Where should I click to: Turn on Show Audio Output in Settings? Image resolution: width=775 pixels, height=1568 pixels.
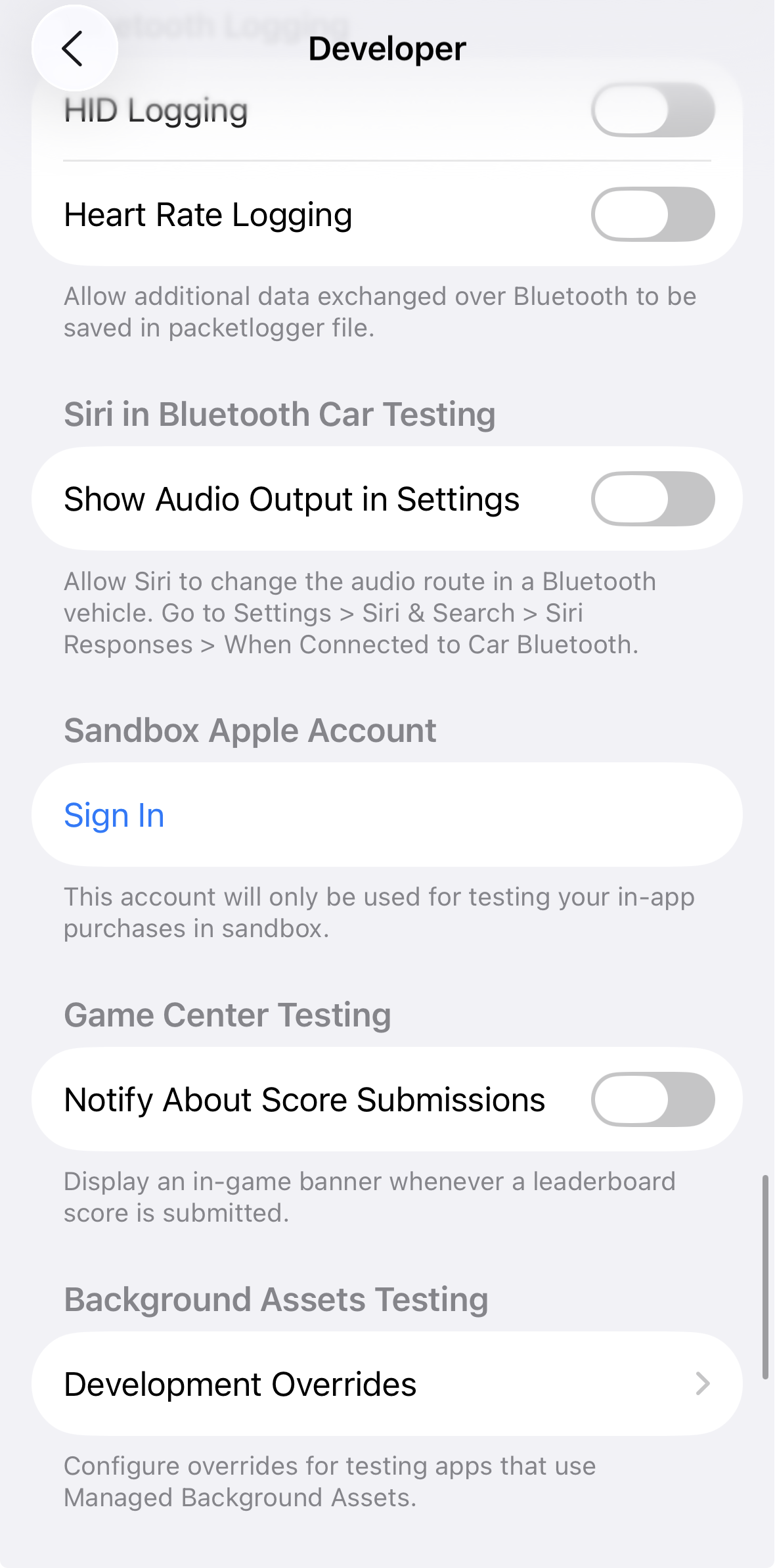coord(652,499)
